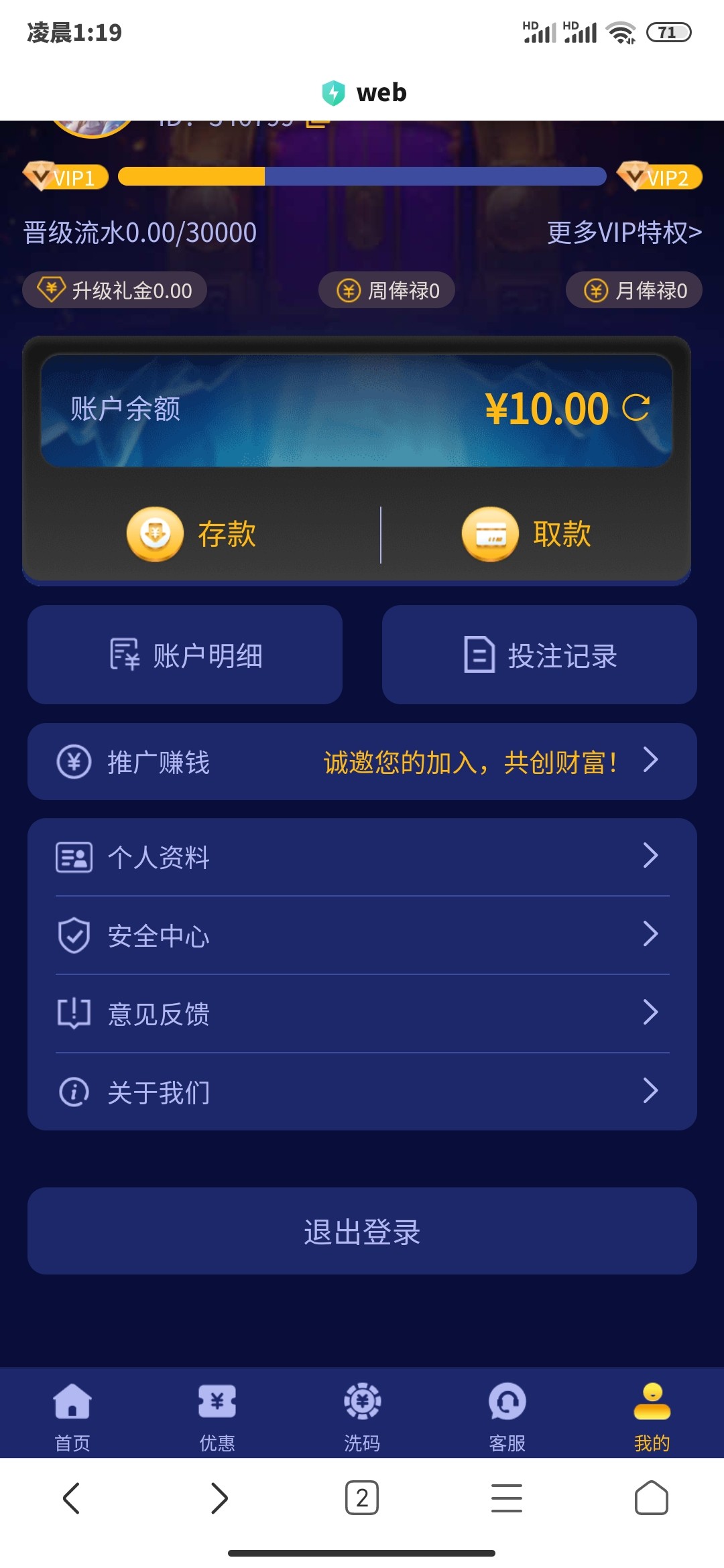The image size is (724, 1568).
Task: Tap 退出登录 to log out
Action: coord(362,1231)
